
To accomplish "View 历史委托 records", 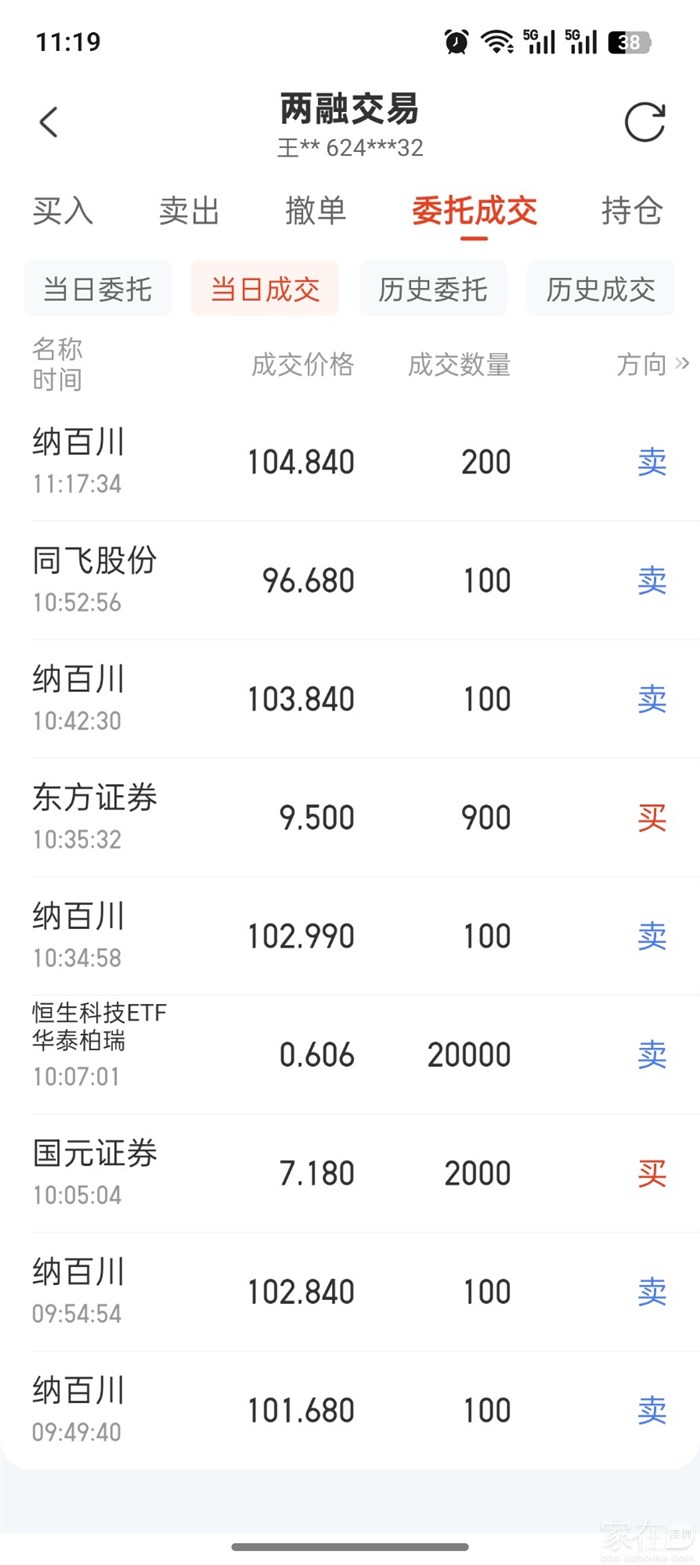I will point(433,289).
